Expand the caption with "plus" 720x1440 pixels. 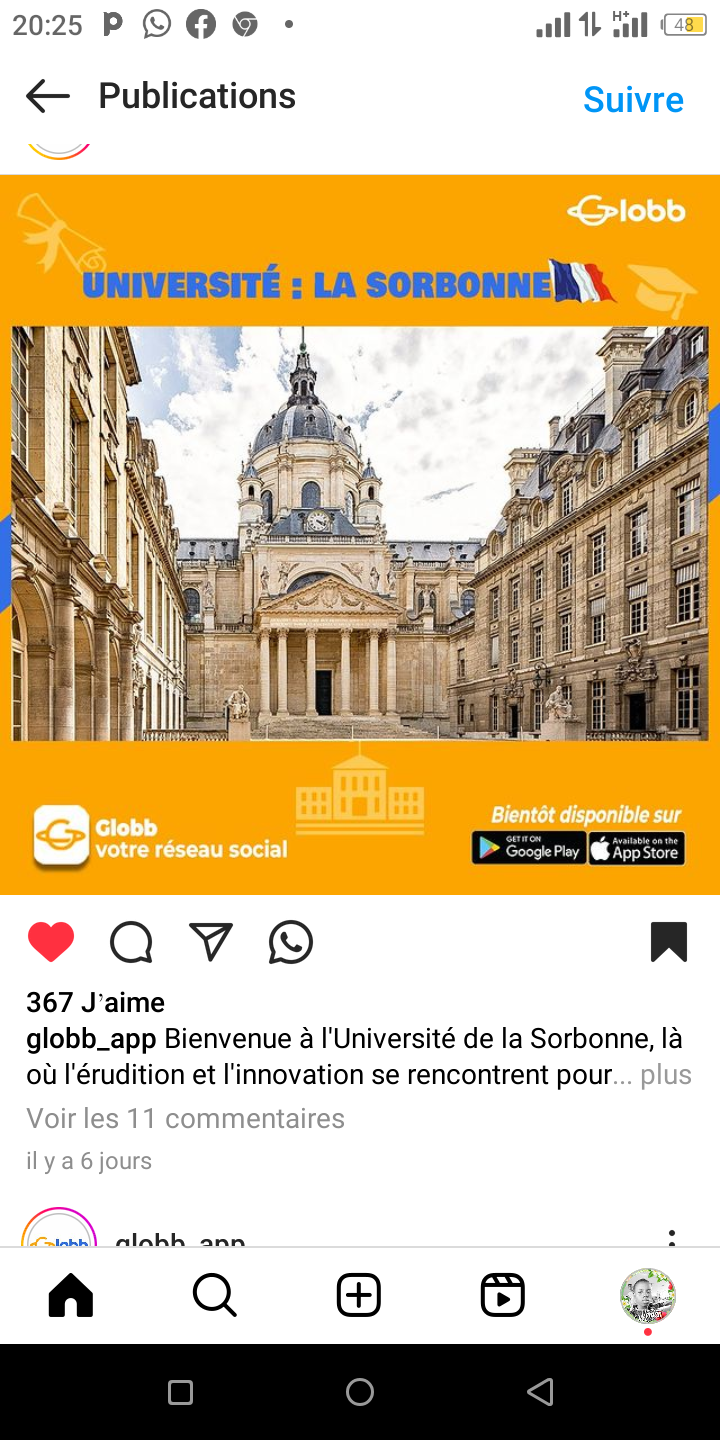pos(666,1075)
